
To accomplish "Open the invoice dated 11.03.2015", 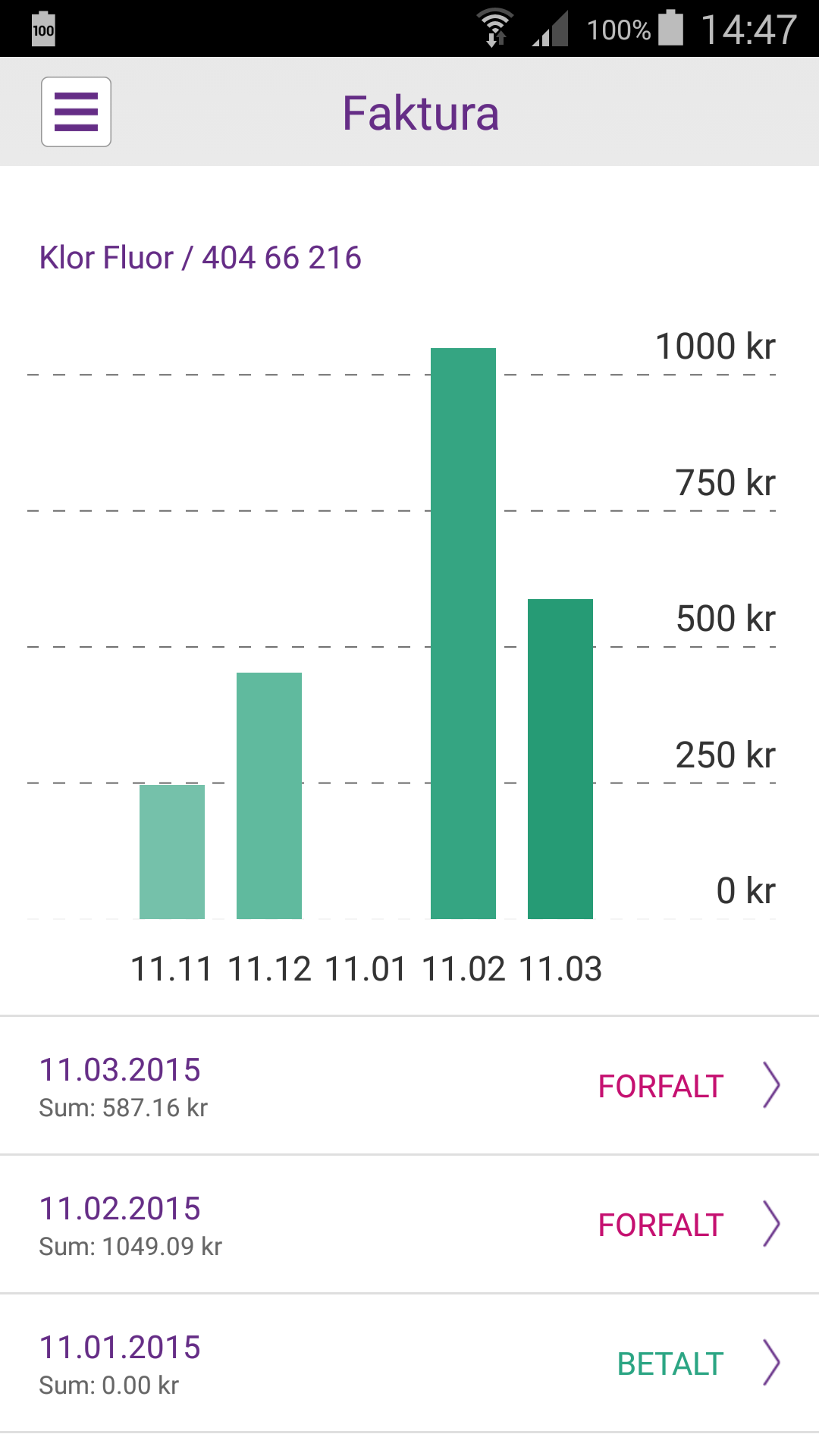I will tap(409, 1086).
